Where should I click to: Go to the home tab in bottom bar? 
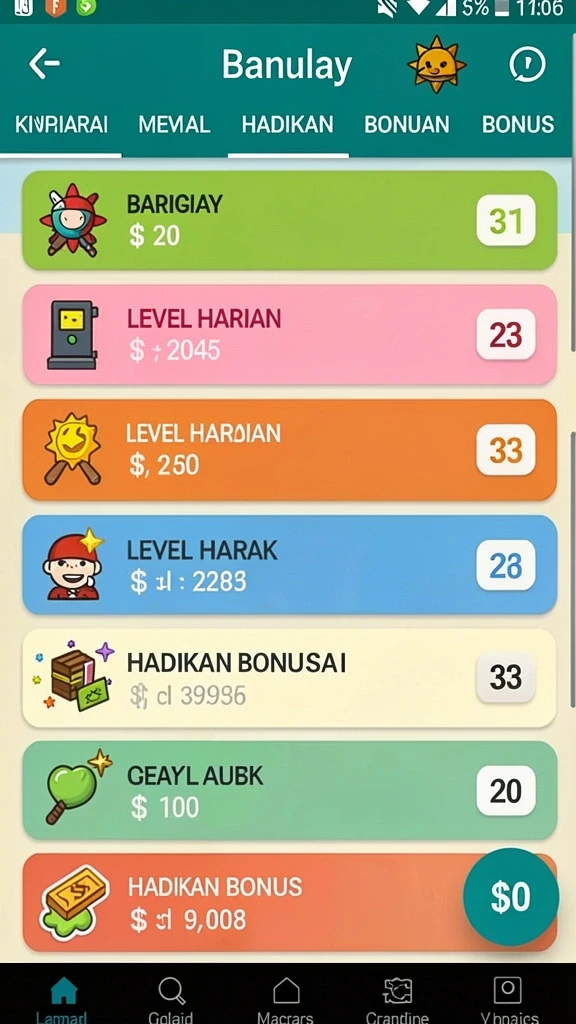(61, 999)
